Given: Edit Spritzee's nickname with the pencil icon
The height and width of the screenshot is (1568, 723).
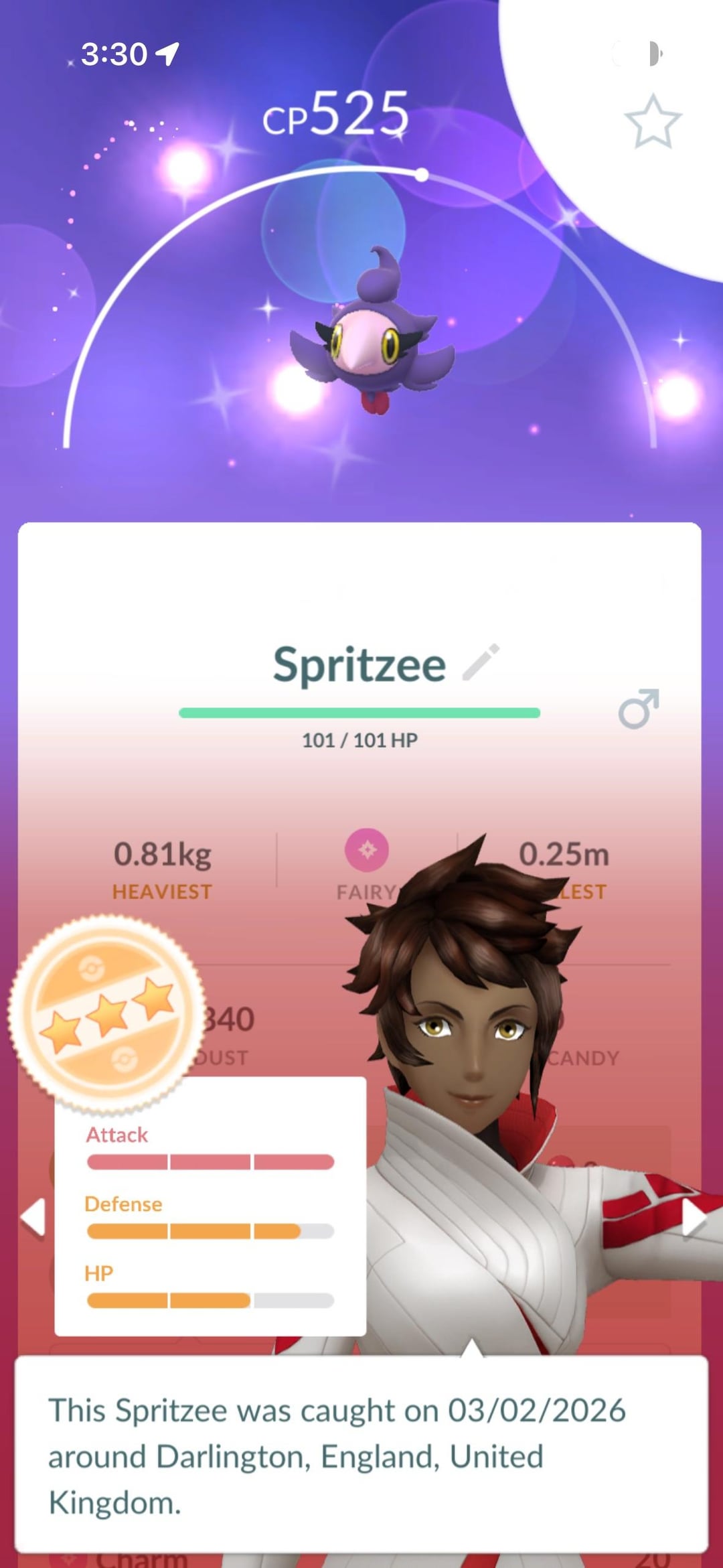Looking at the screenshot, I should (481, 662).
